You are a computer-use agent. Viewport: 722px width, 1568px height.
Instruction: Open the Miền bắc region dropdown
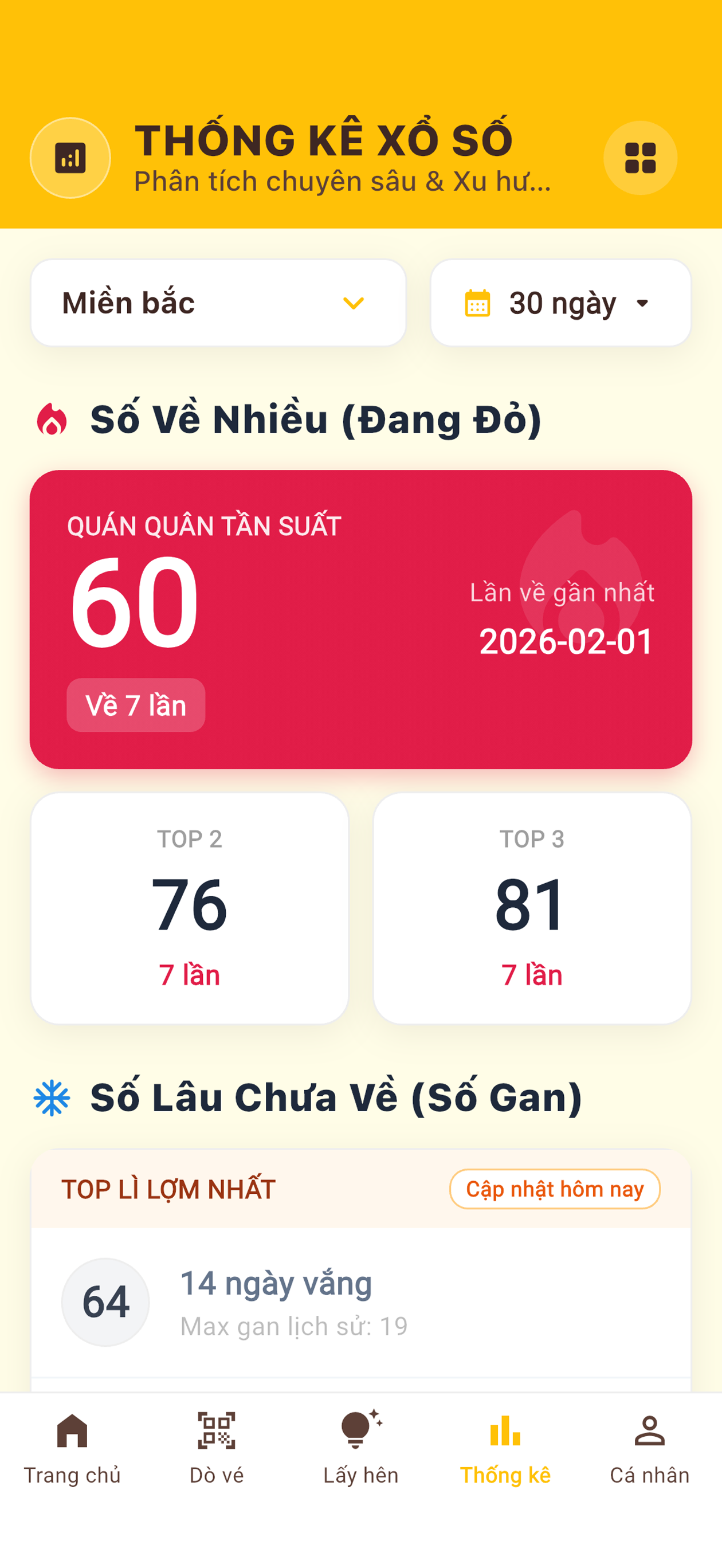[219, 303]
